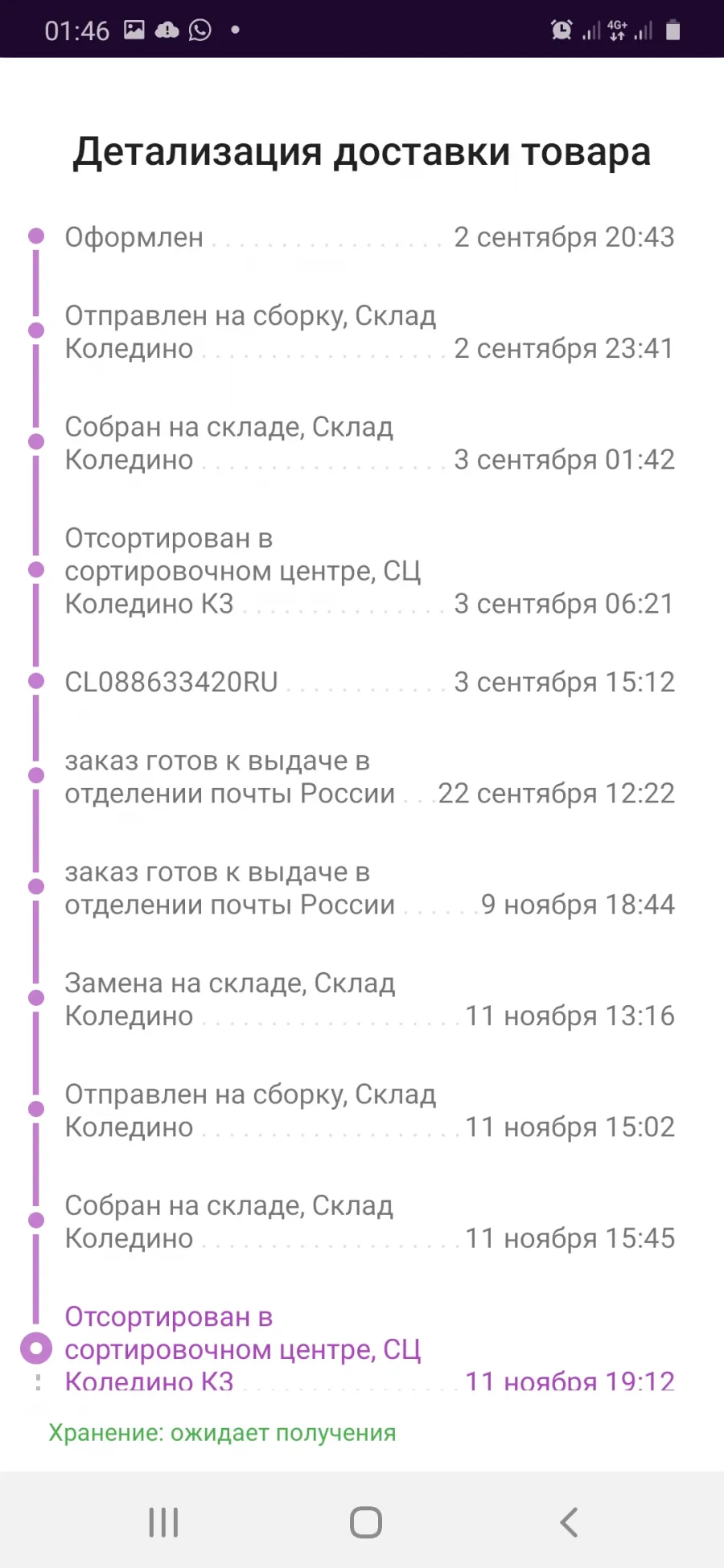Go back using the system back button
Viewport: 724px width, 1568px height.
tap(569, 1521)
